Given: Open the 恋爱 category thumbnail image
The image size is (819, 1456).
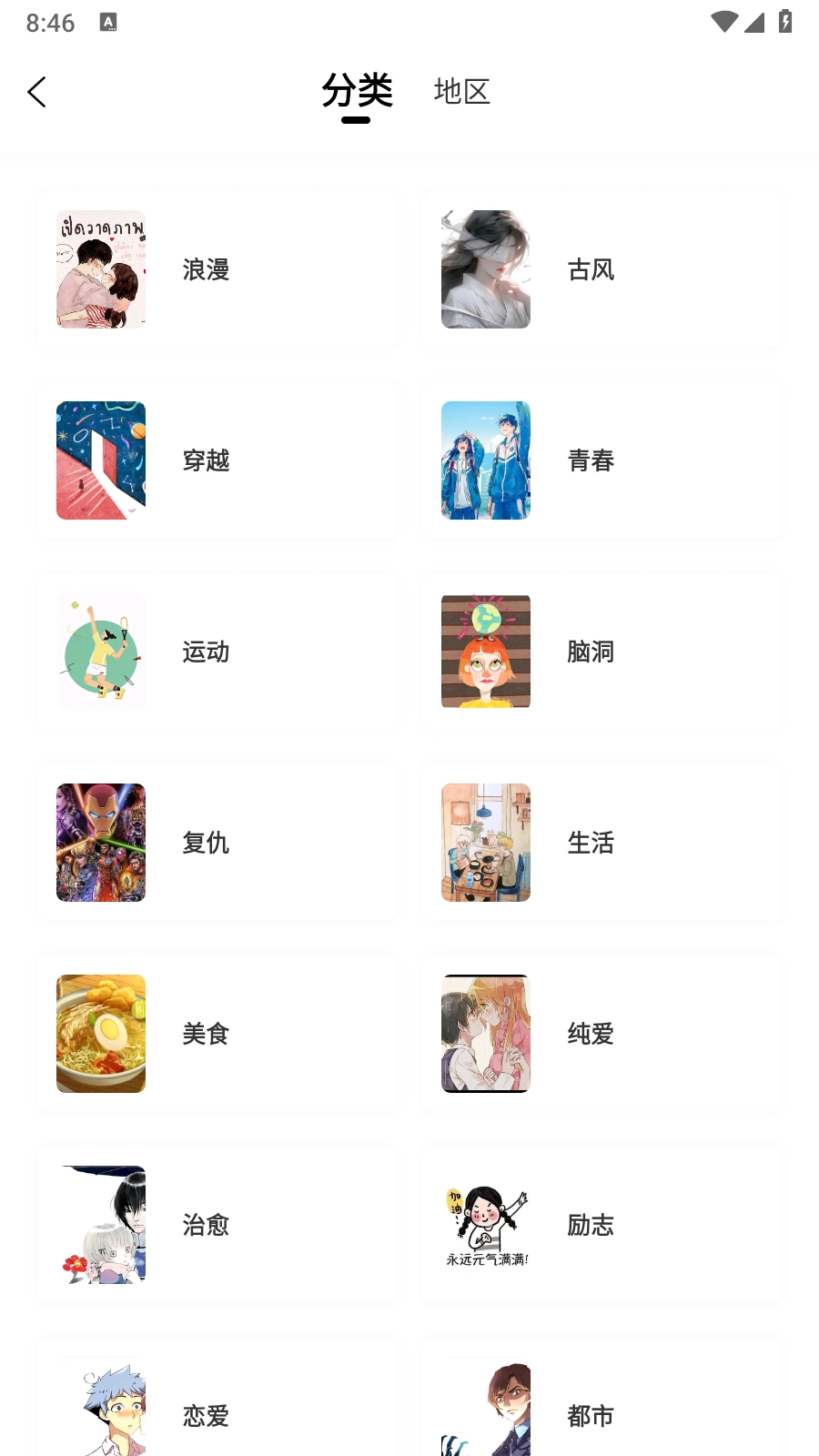Looking at the screenshot, I should pyautogui.click(x=100, y=1406).
